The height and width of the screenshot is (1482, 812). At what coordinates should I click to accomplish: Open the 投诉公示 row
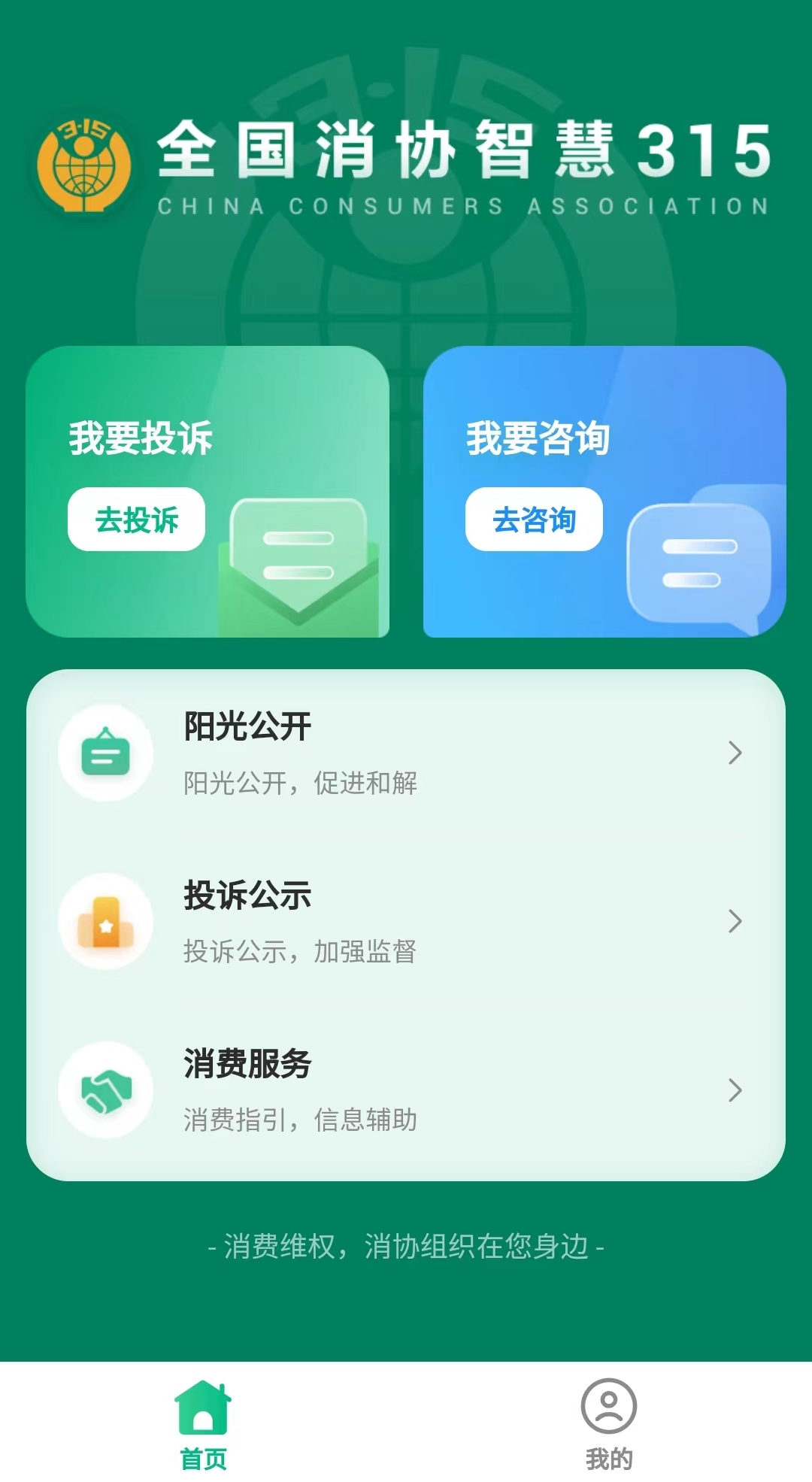click(406, 921)
